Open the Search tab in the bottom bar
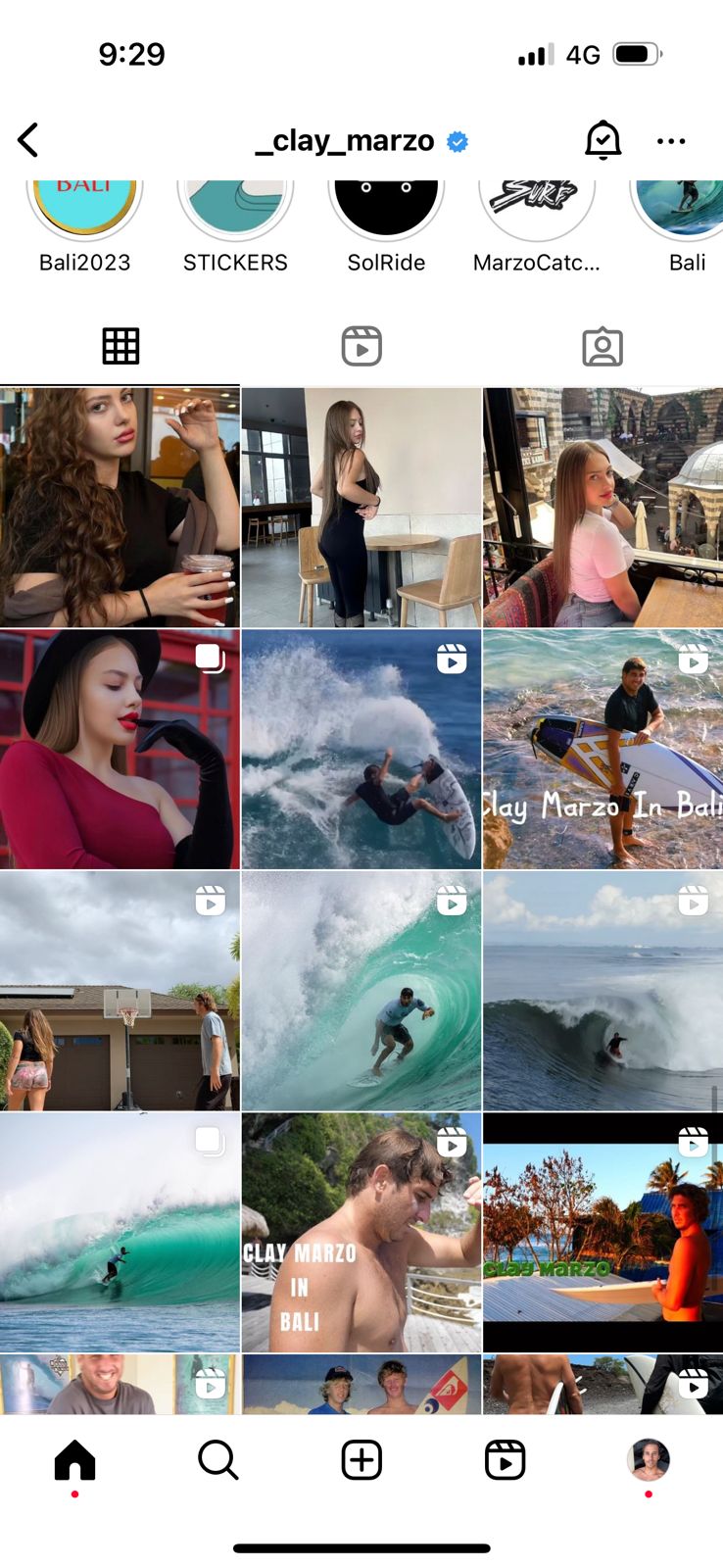 pos(217,1460)
